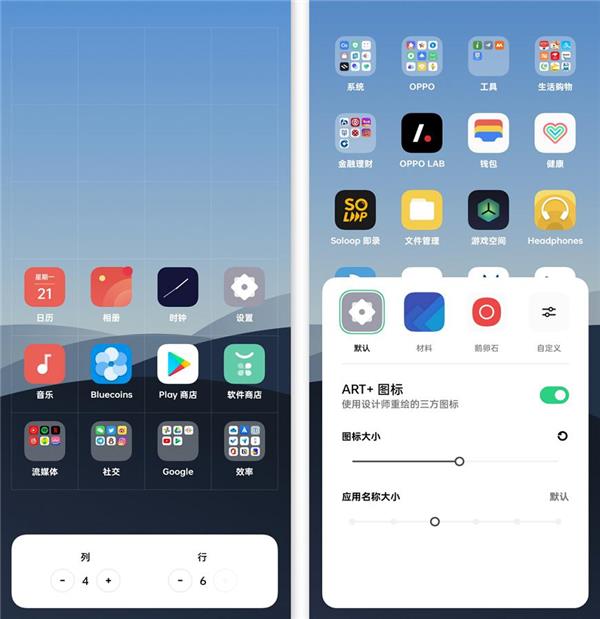The width and height of the screenshot is (600, 619).
Task: Decrease the column count with the minus button
Action: 62,581
